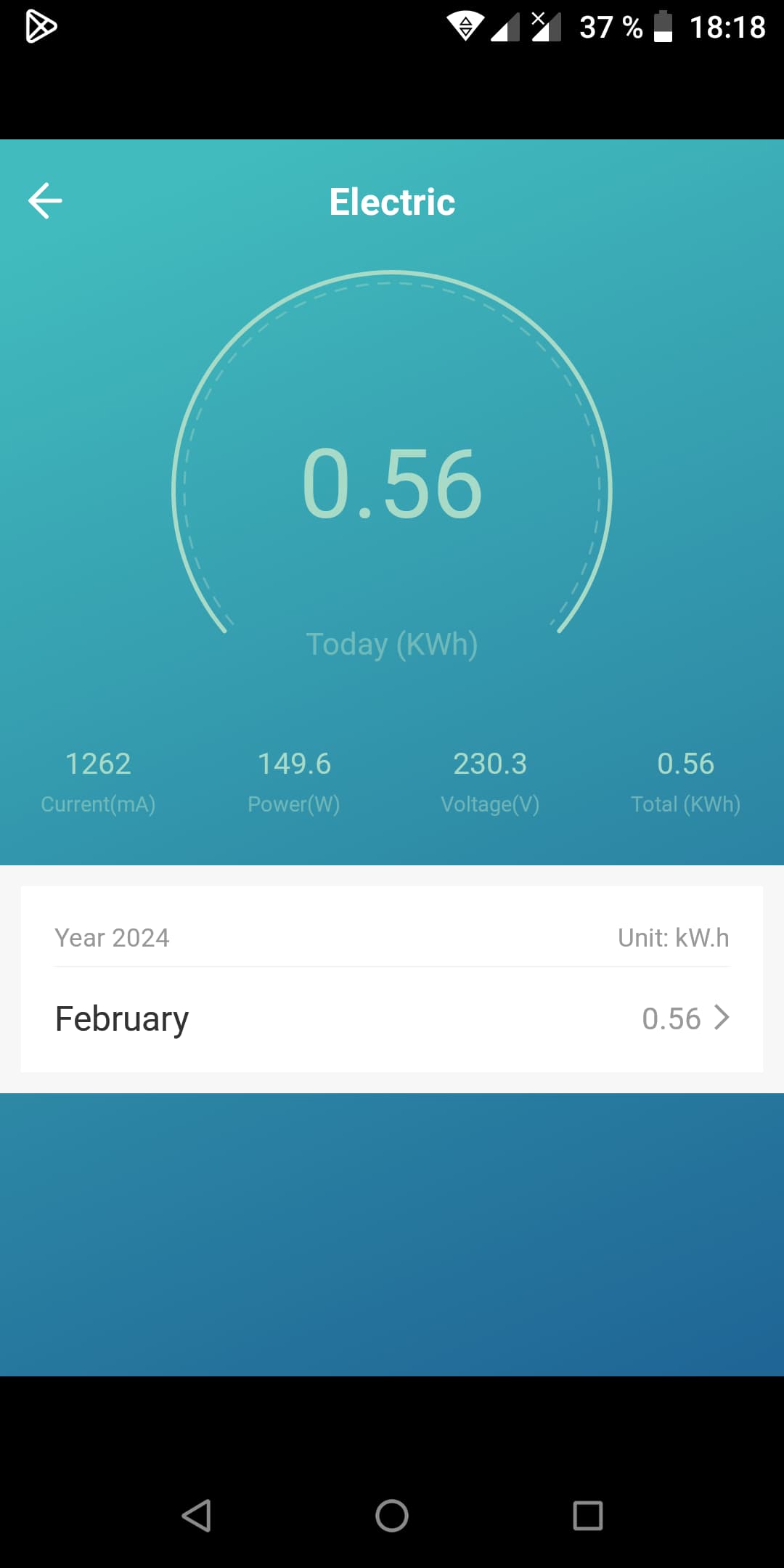Go back using the arrow beside Electric
This screenshot has height=1568, width=784.
tap(45, 201)
